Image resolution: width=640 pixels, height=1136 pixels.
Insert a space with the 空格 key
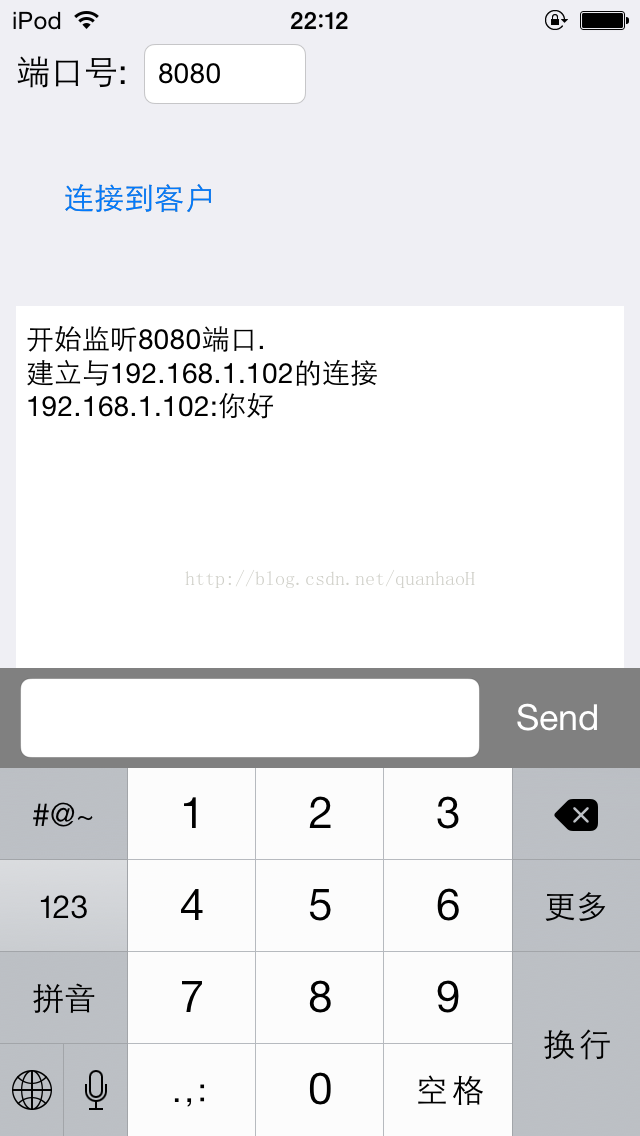[x=448, y=1090]
